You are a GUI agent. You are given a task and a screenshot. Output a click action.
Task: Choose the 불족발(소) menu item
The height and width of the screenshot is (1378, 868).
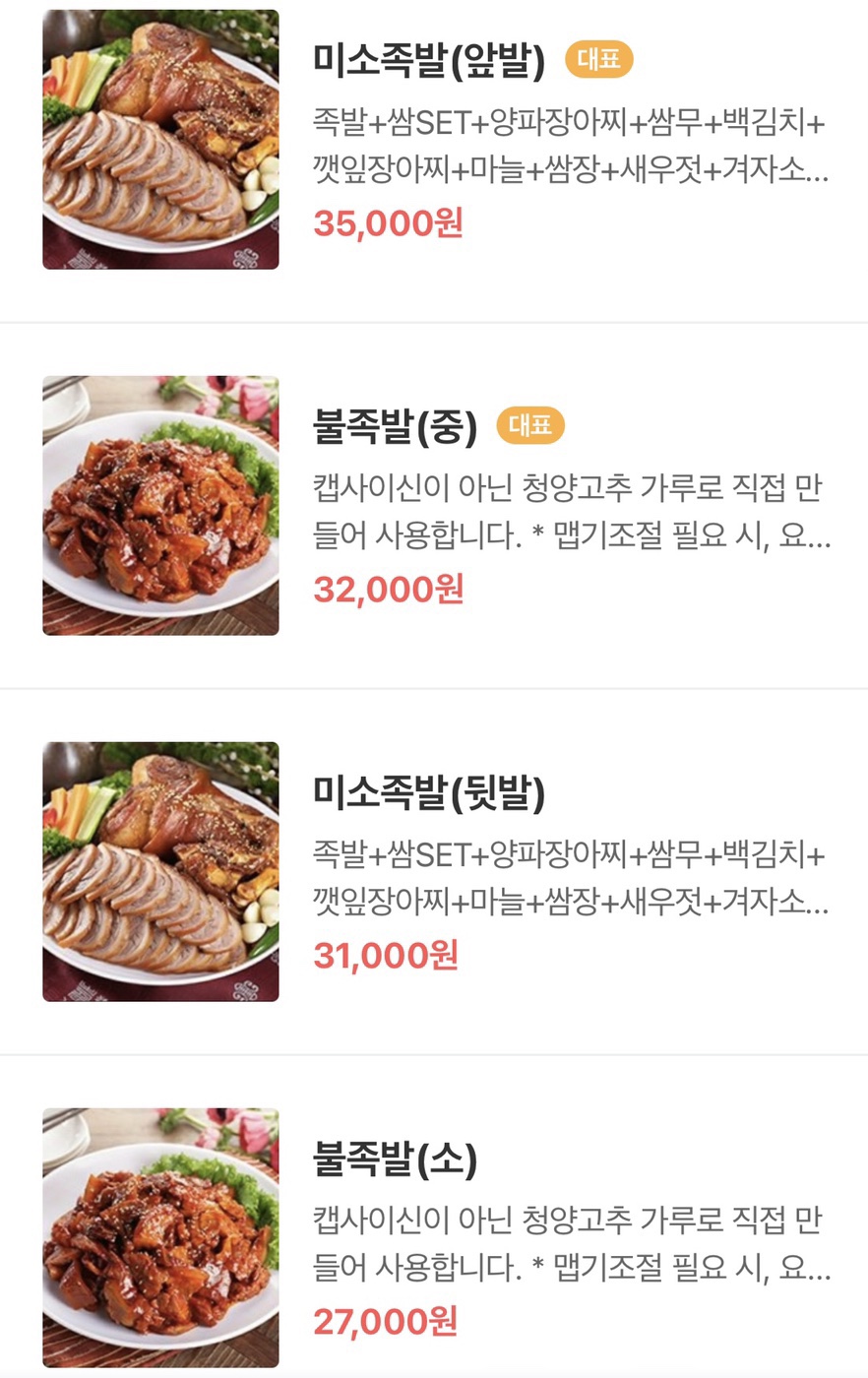[x=395, y=1159]
